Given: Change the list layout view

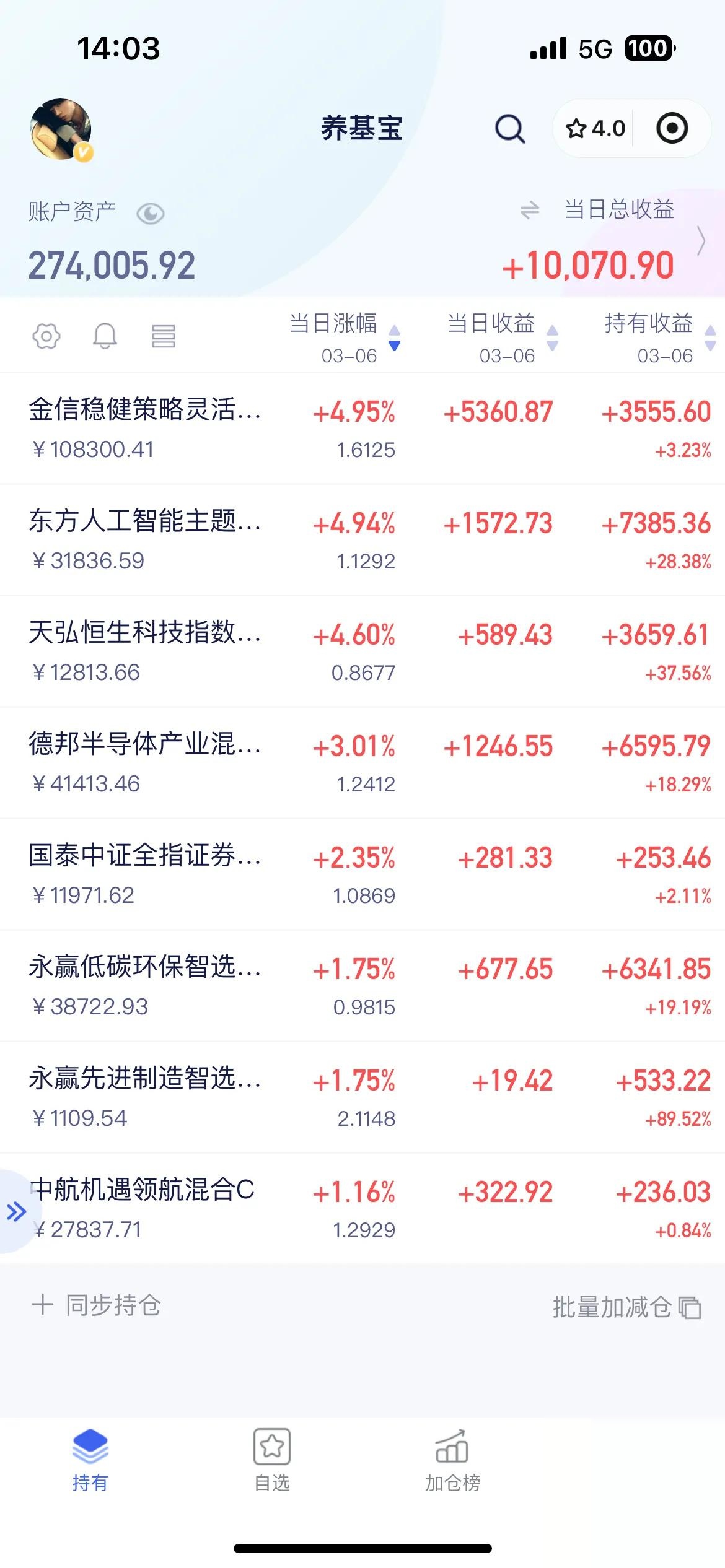Looking at the screenshot, I should pyautogui.click(x=164, y=336).
